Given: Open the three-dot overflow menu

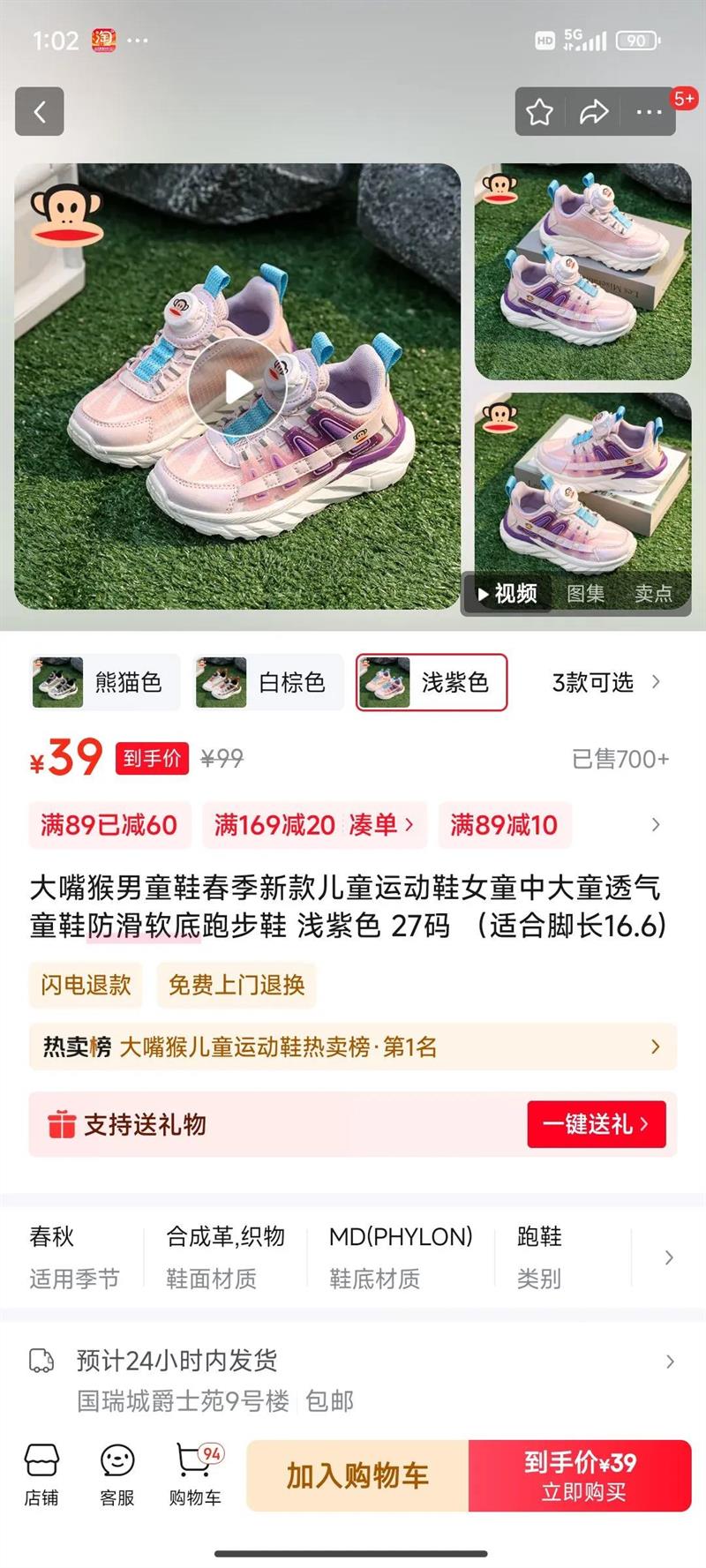Looking at the screenshot, I should point(650,112).
